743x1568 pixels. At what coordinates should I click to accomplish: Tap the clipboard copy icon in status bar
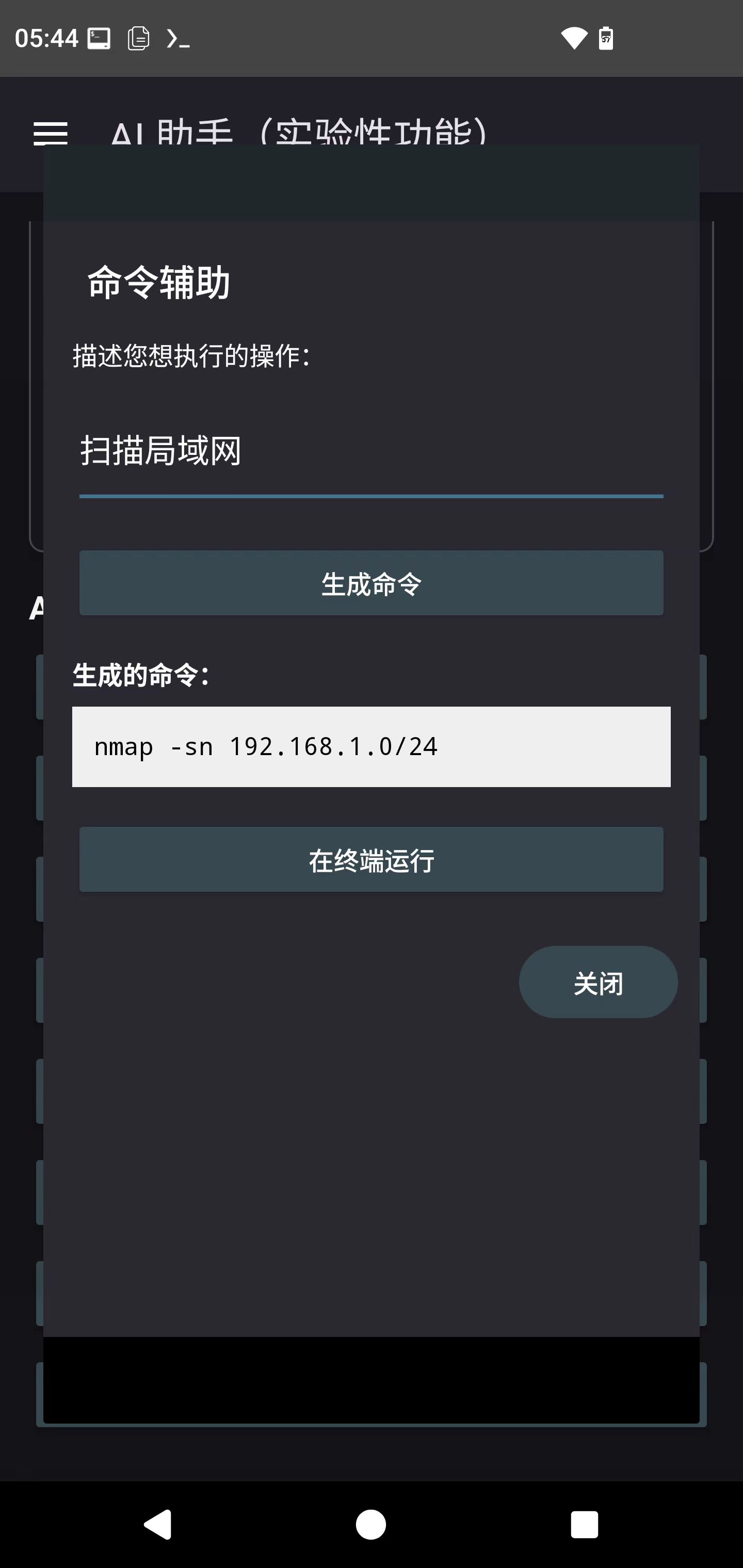[x=139, y=38]
